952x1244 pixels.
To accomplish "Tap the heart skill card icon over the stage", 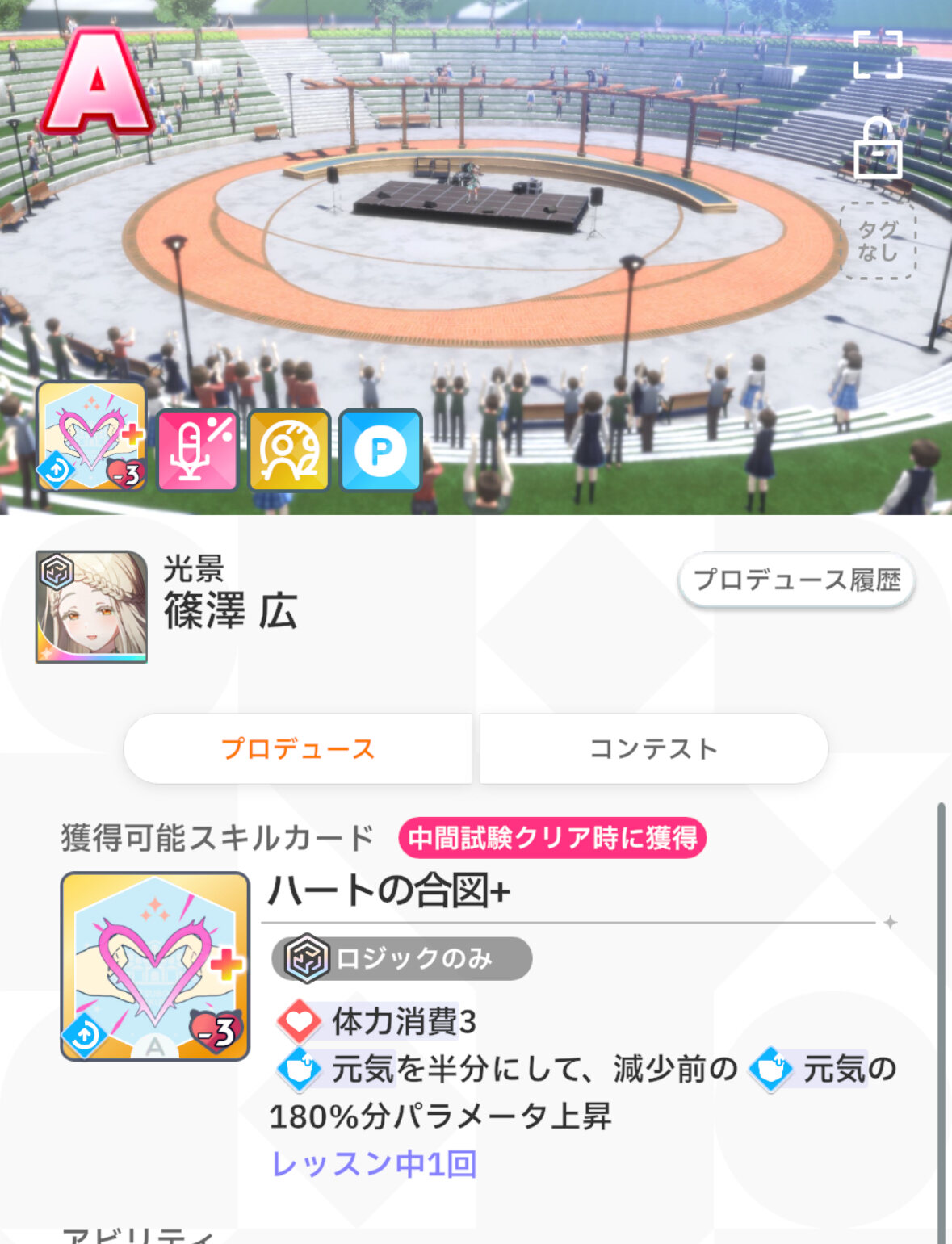I will pos(91,437).
